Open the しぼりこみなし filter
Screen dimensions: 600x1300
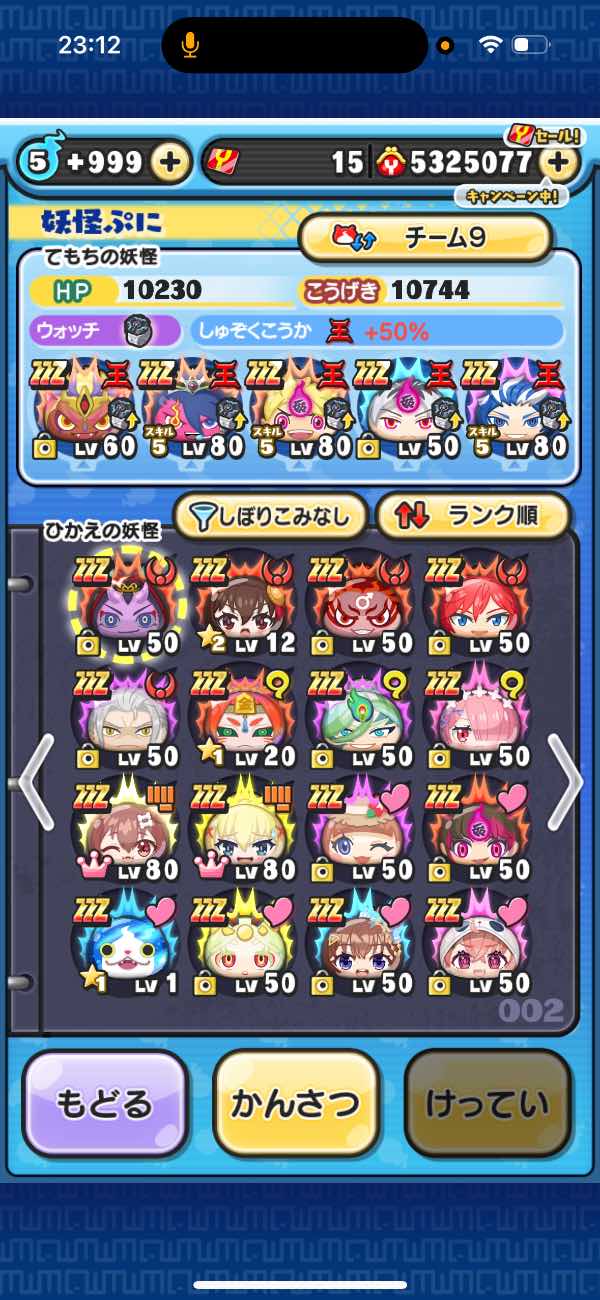coord(270,516)
